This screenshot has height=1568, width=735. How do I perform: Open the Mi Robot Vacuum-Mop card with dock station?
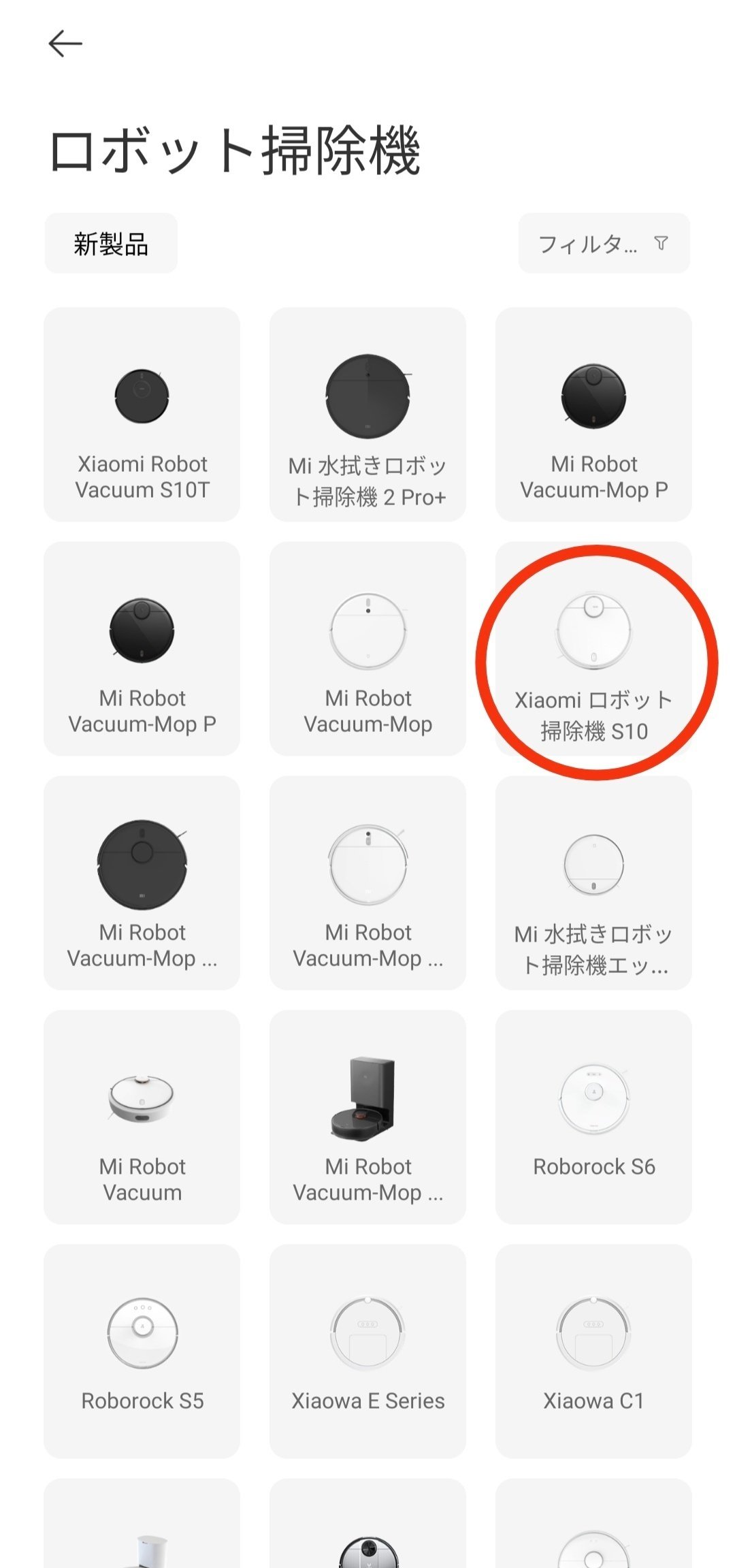pyautogui.click(x=367, y=1117)
